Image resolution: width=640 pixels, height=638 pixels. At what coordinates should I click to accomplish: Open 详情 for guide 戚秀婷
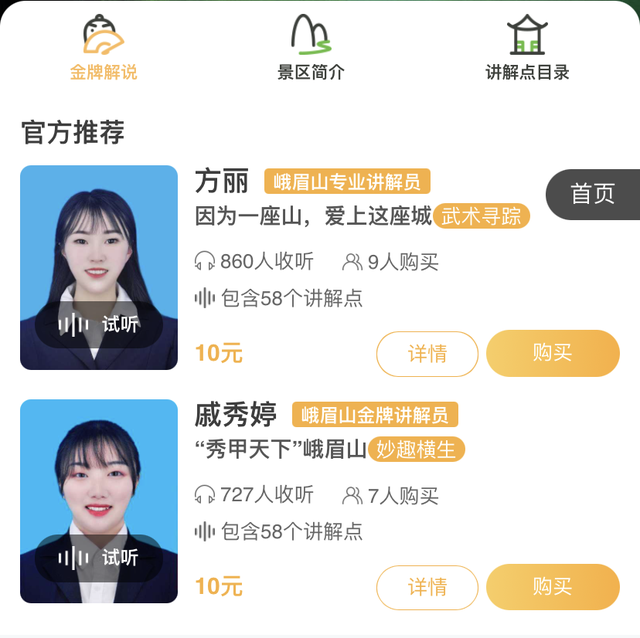click(427, 587)
